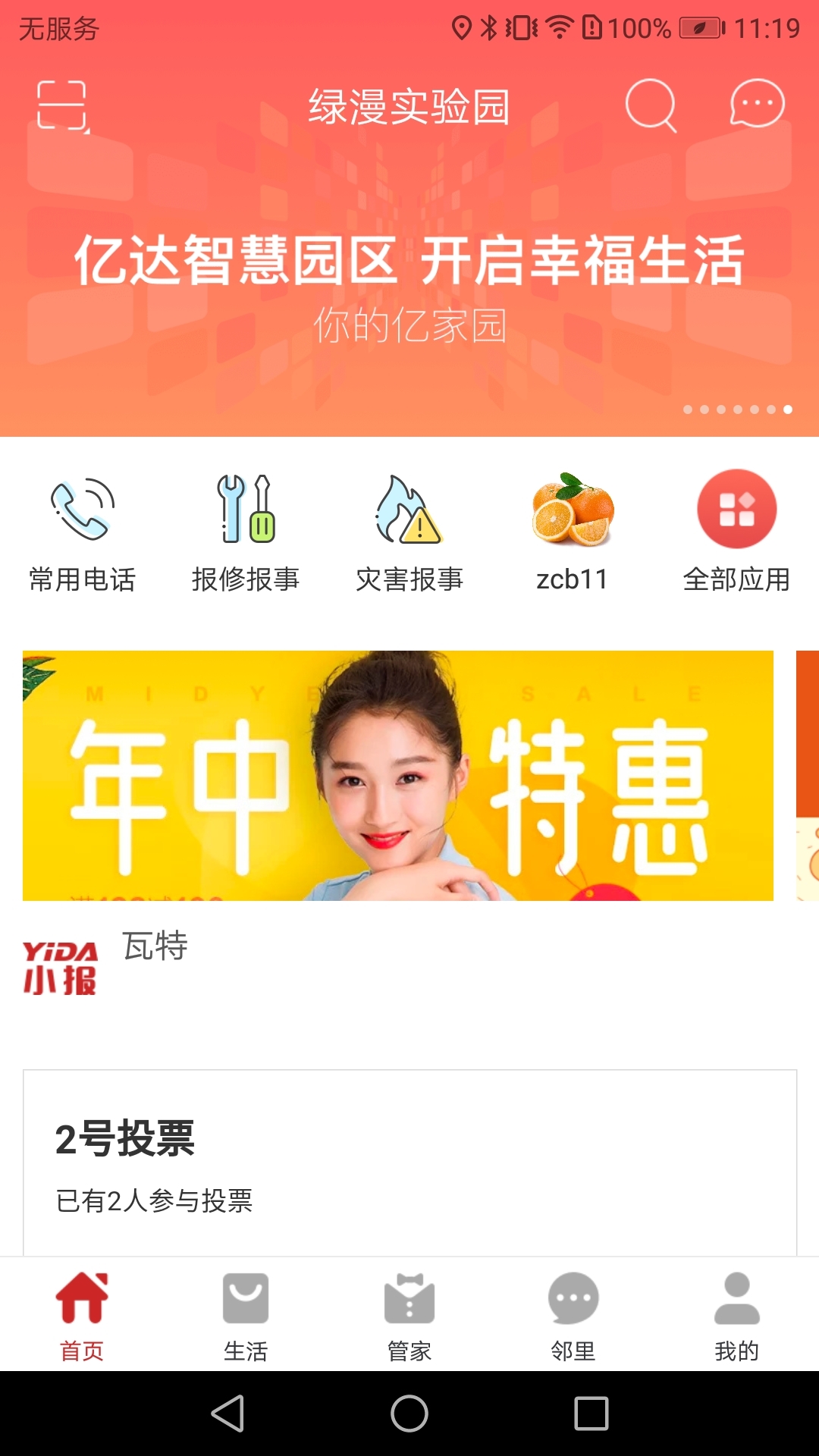The height and width of the screenshot is (1456, 819).
Task: Tap the system recent apps button
Action: (x=591, y=1414)
